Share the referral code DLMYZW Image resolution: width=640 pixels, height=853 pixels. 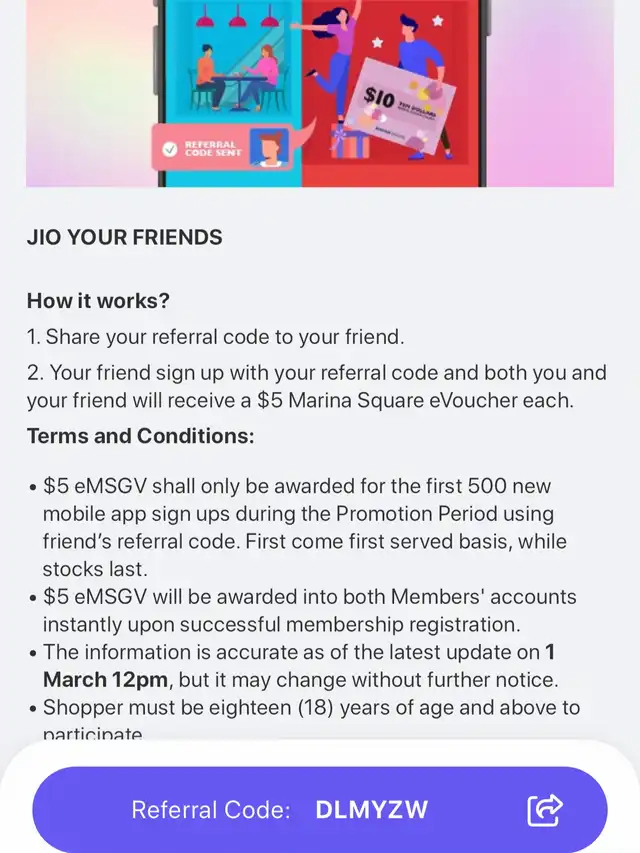tap(545, 809)
